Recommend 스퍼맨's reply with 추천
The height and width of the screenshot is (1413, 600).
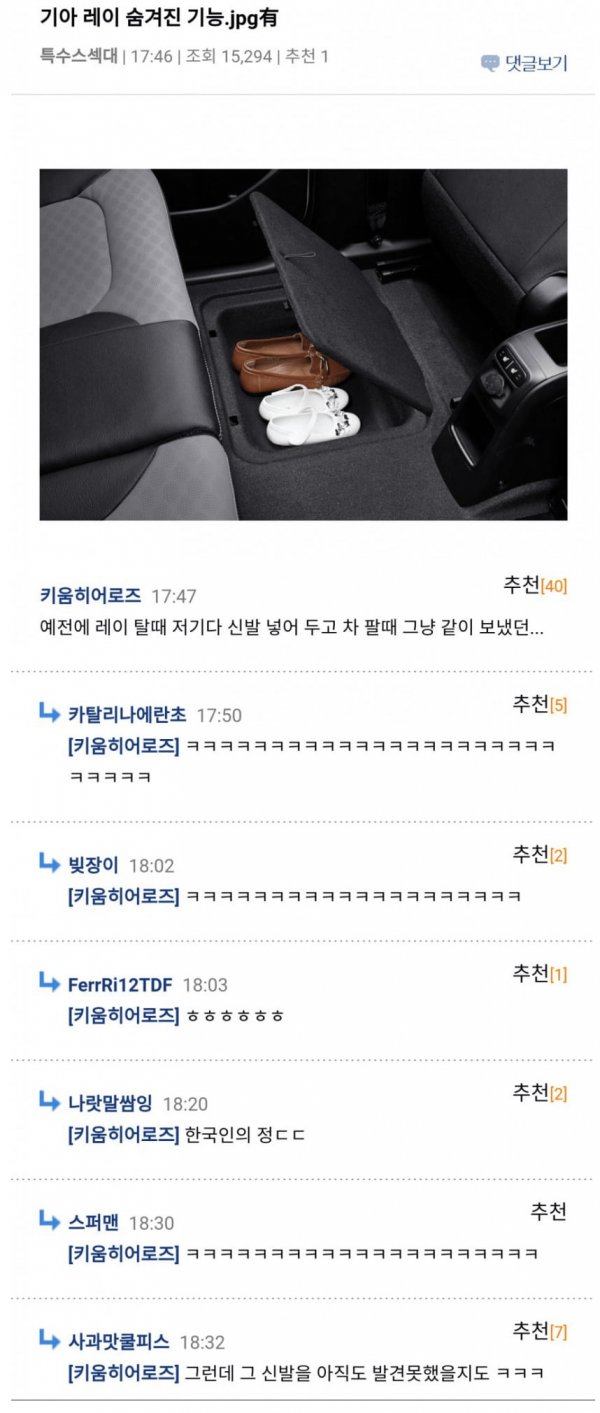pos(548,1212)
